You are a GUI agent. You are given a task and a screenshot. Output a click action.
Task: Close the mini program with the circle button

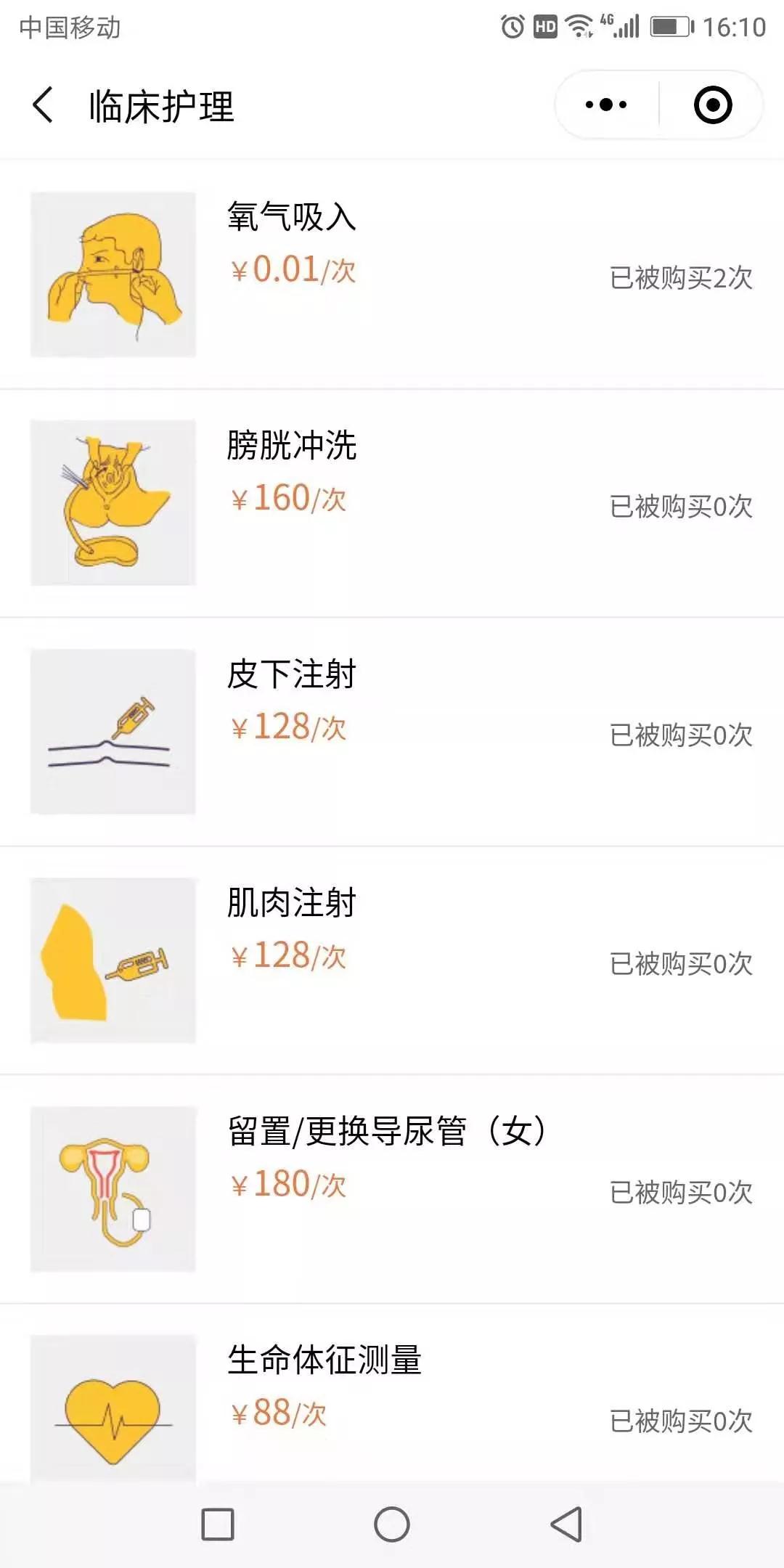[x=713, y=105]
